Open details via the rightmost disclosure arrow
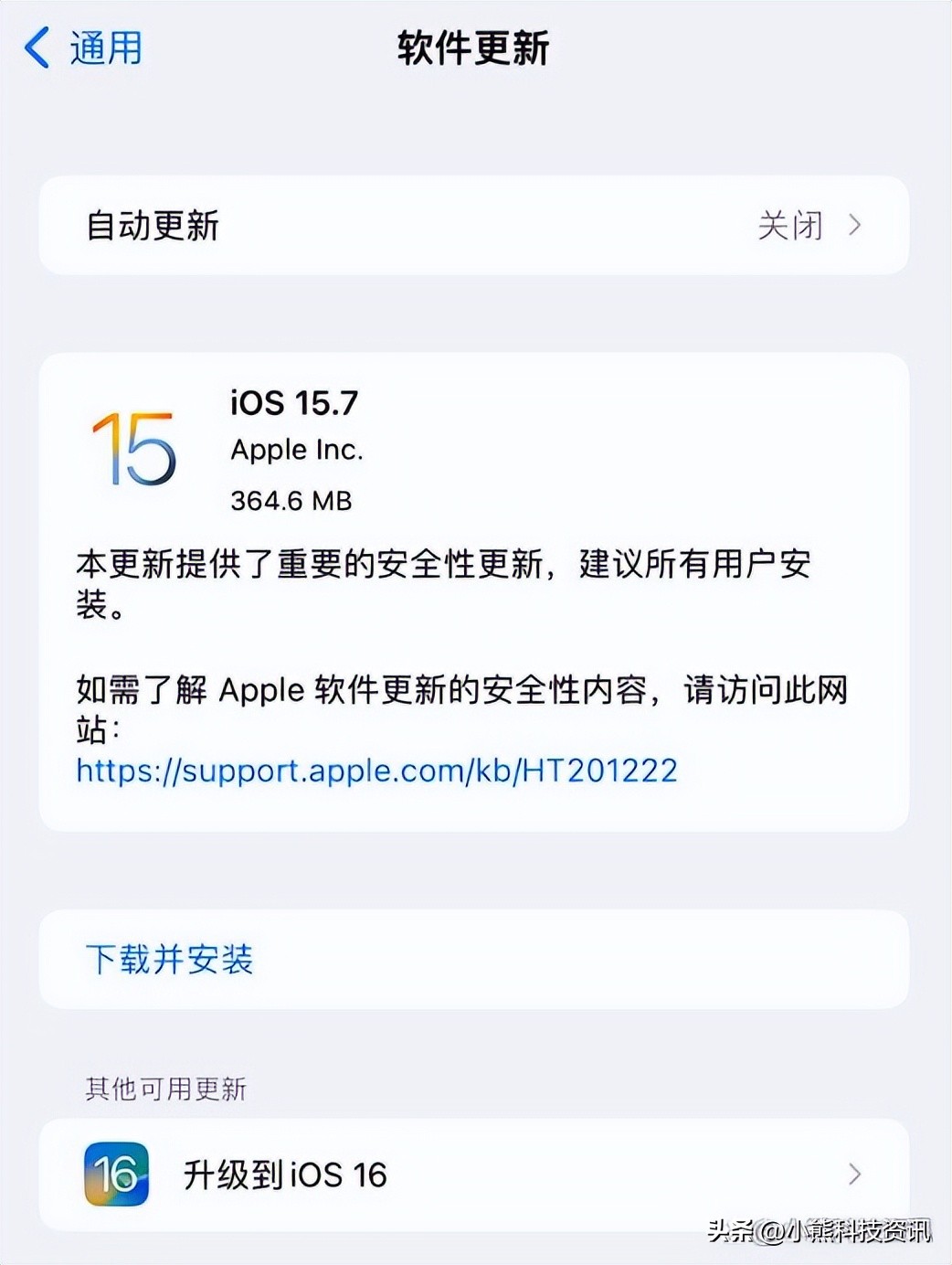The width and height of the screenshot is (952, 1265). (855, 1175)
